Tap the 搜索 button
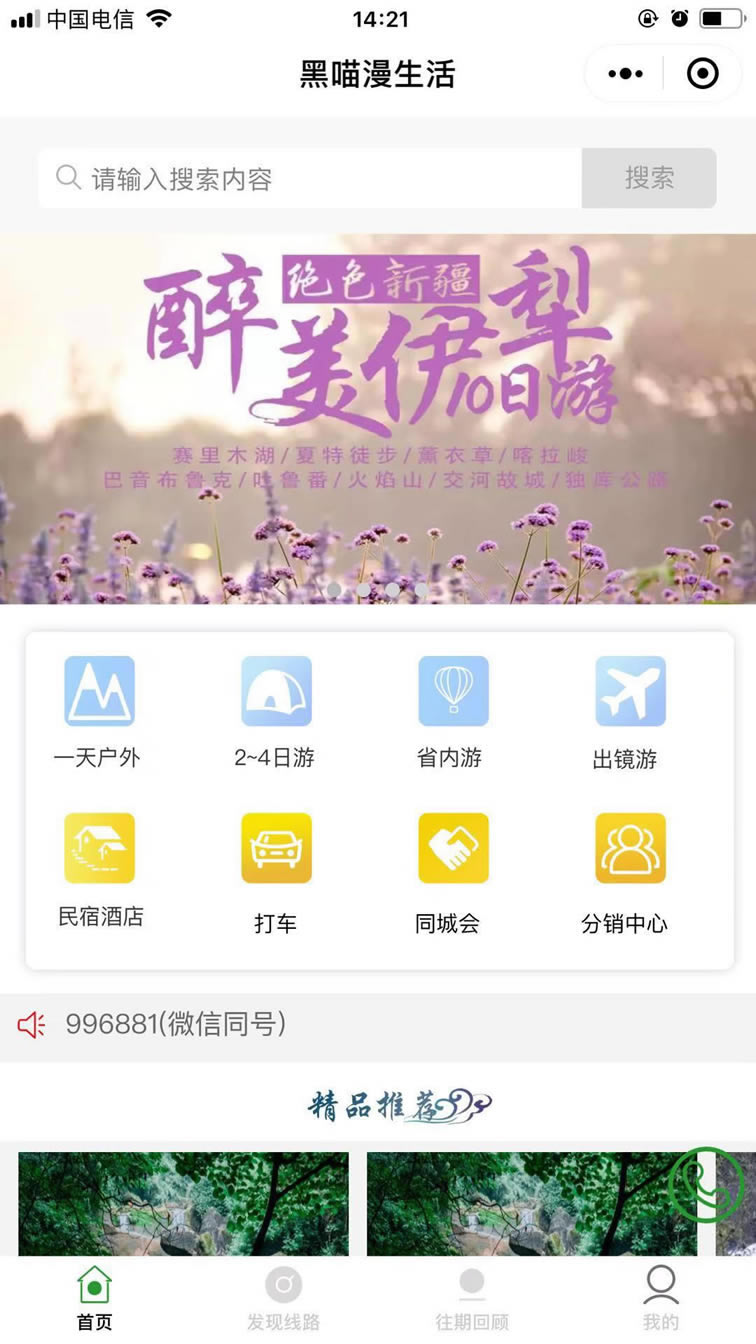 click(649, 178)
